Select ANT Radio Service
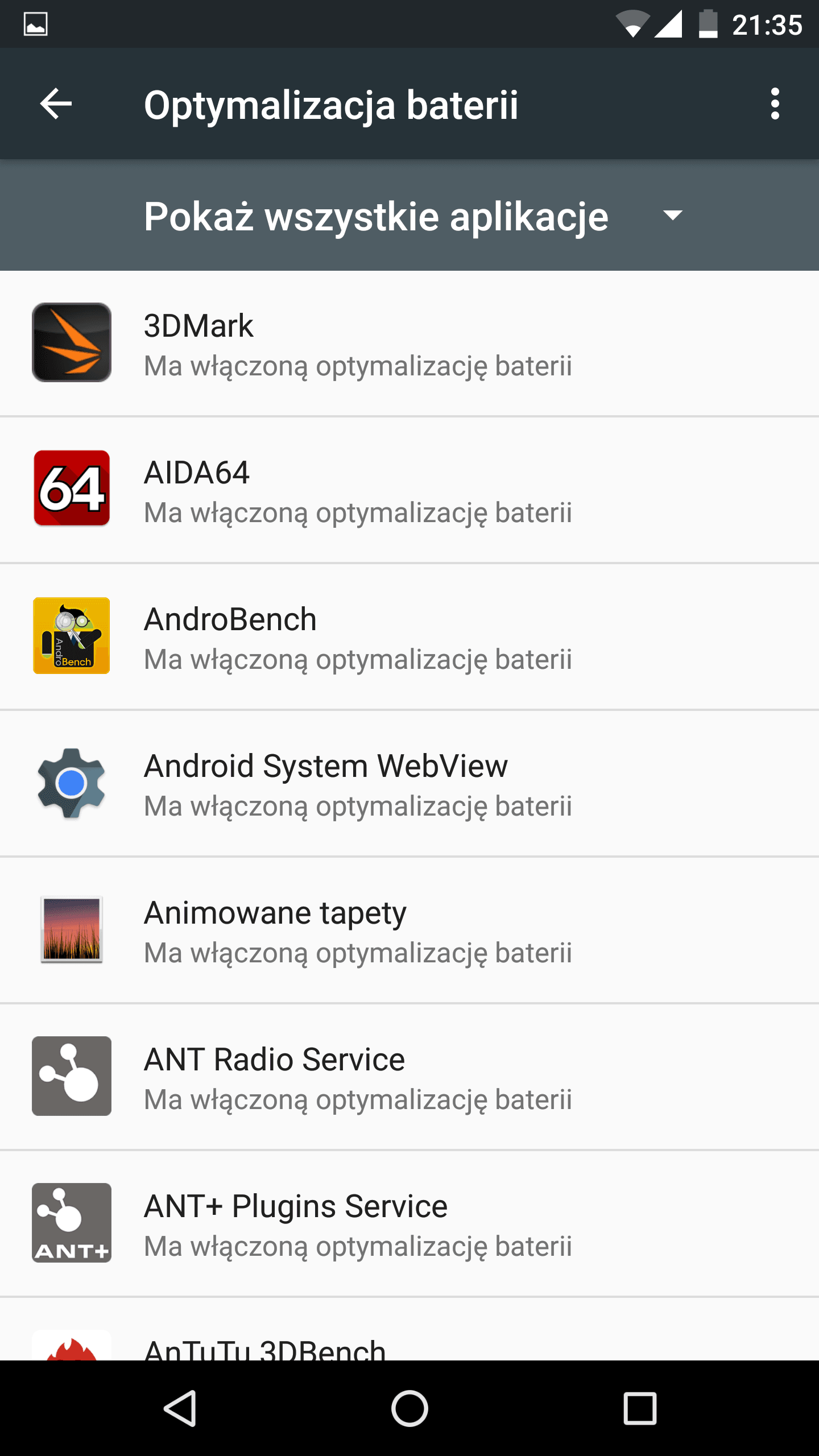Screen dimensions: 819x1456 click(x=409, y=1077)
